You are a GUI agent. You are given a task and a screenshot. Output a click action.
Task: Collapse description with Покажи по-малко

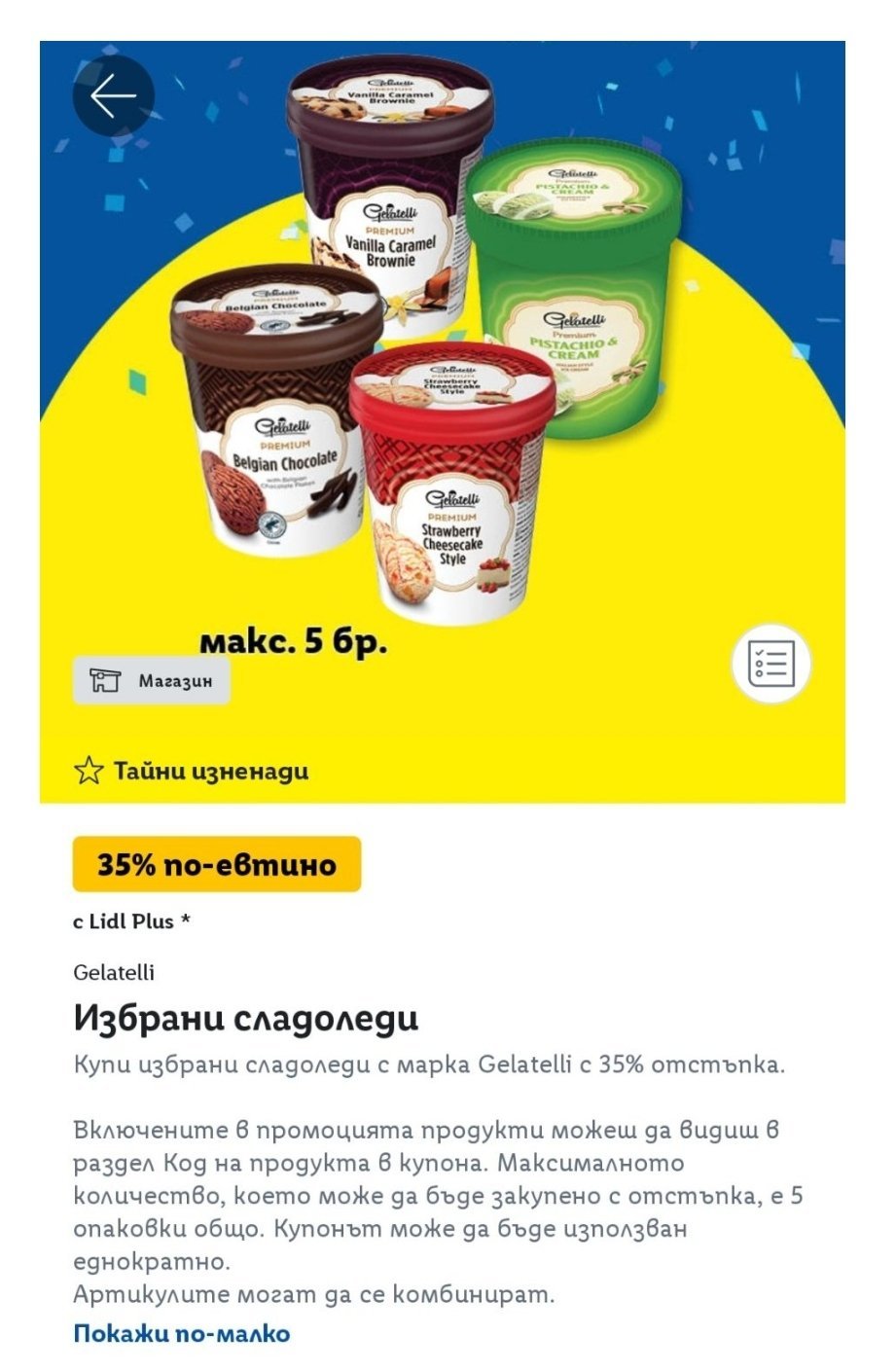181,1332
